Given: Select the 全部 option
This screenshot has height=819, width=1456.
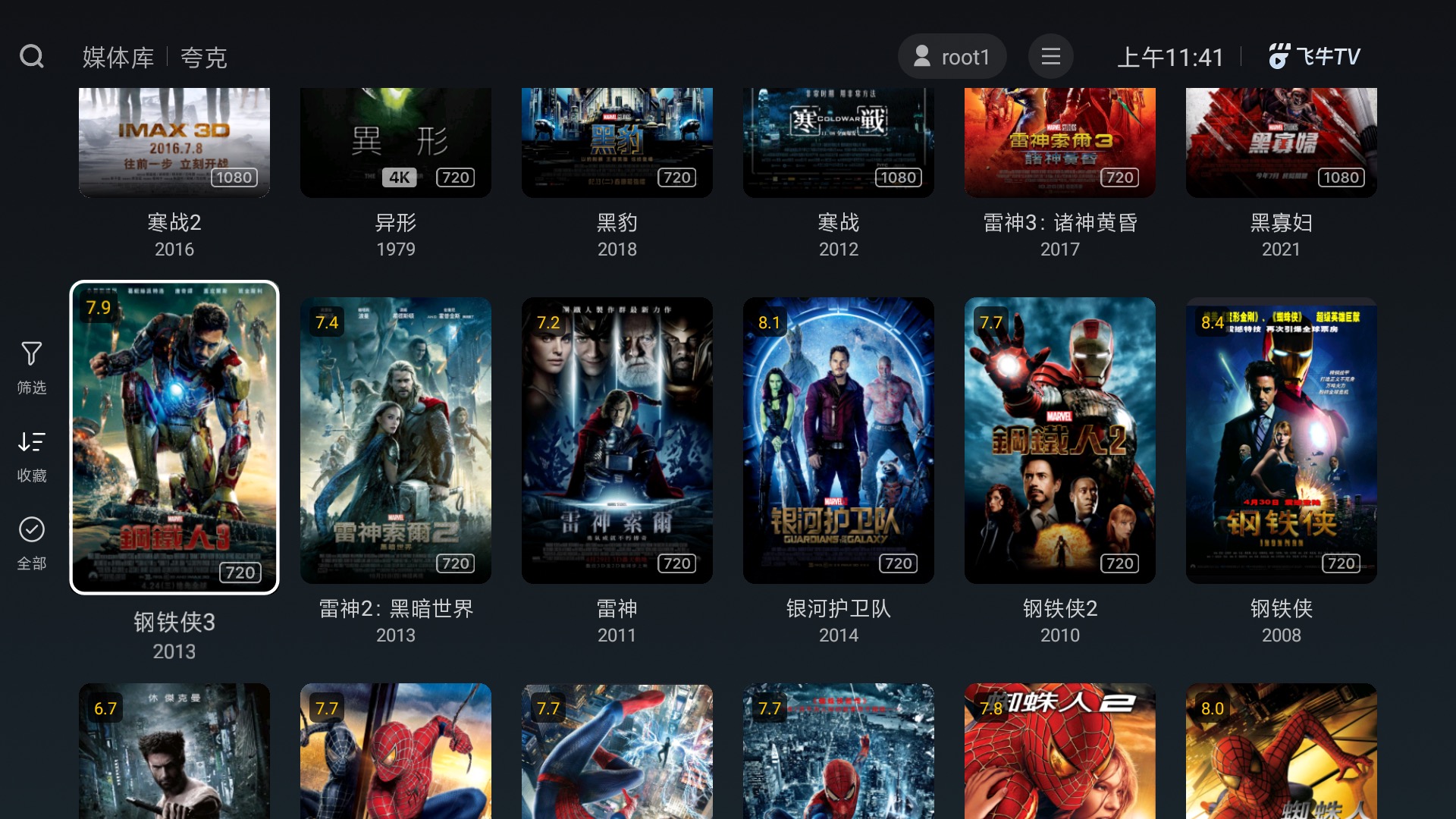Looking at the screenshot, I should click(x=31, y=543).
